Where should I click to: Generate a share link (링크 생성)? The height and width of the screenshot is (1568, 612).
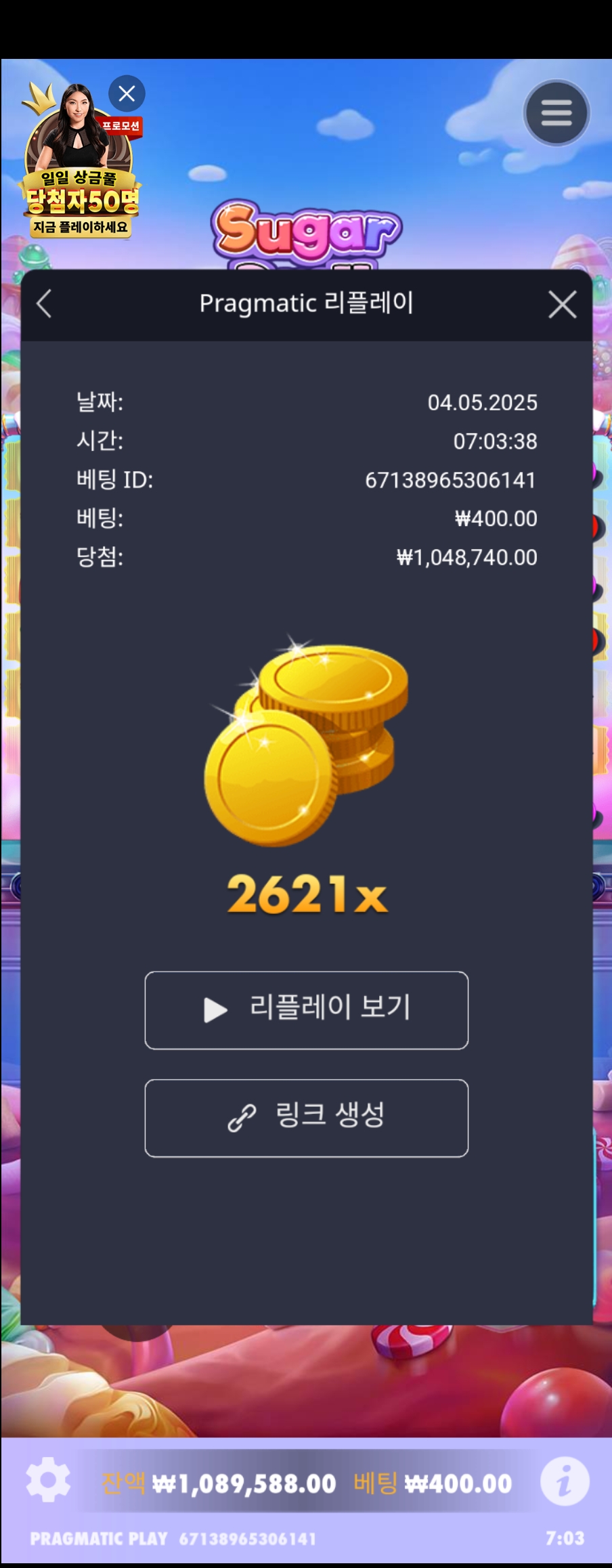click(x=306, y=1118)
